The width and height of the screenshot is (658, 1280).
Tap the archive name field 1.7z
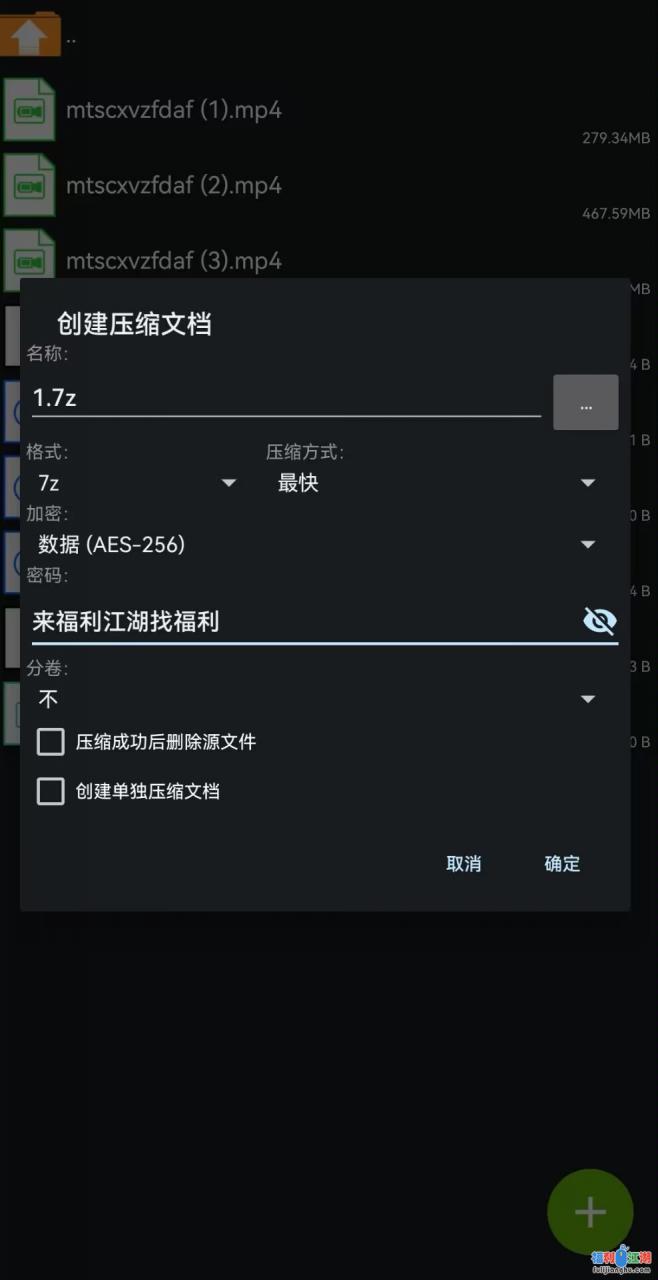pos(285,398)
